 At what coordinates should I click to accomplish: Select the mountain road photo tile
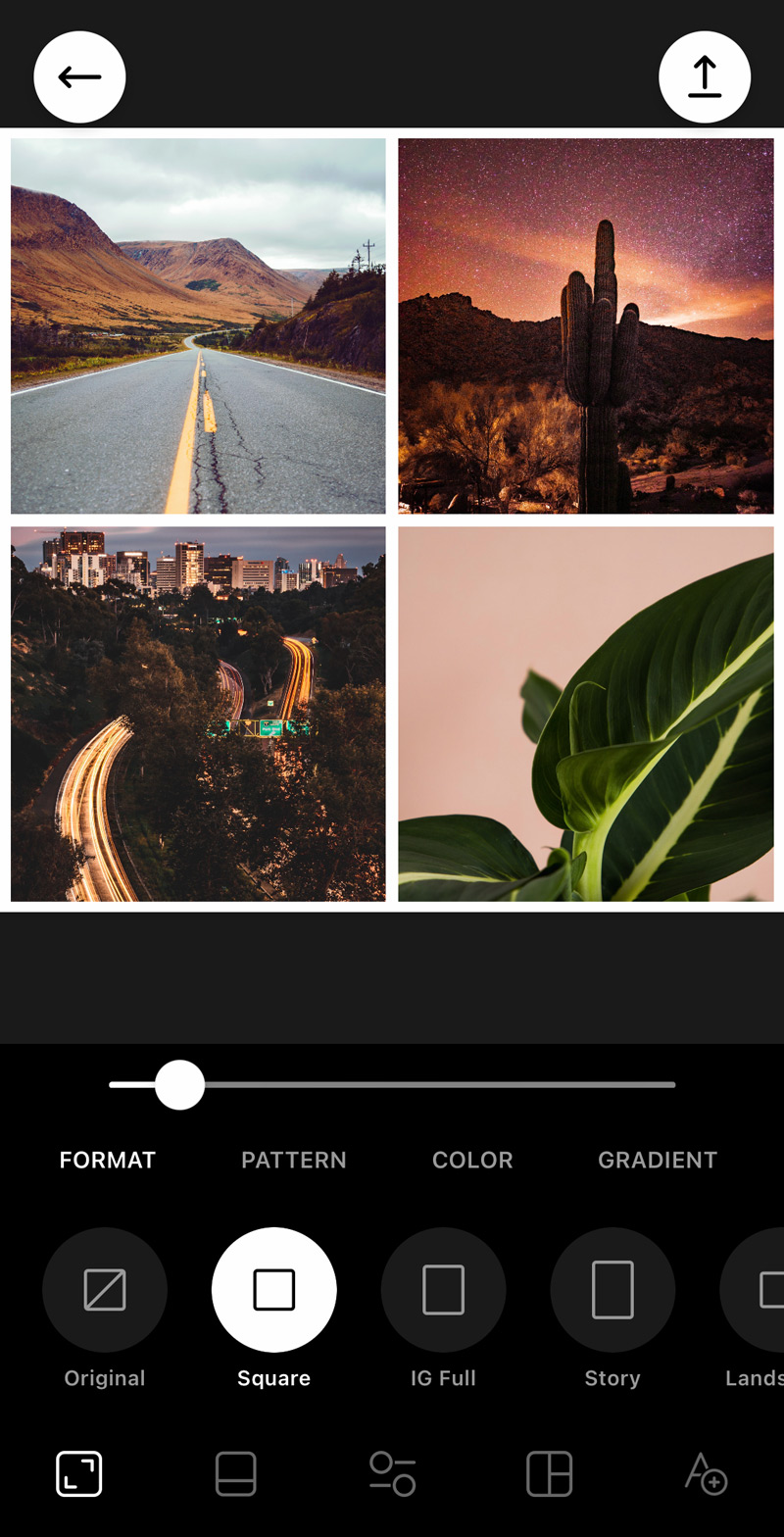click(198, 325)
